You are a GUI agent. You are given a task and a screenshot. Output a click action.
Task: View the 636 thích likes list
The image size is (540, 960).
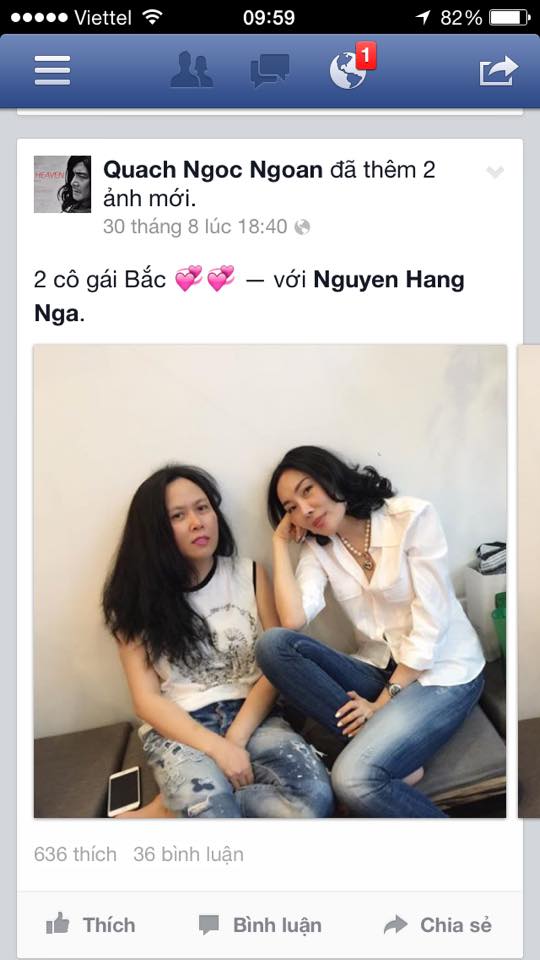point(75,854)
